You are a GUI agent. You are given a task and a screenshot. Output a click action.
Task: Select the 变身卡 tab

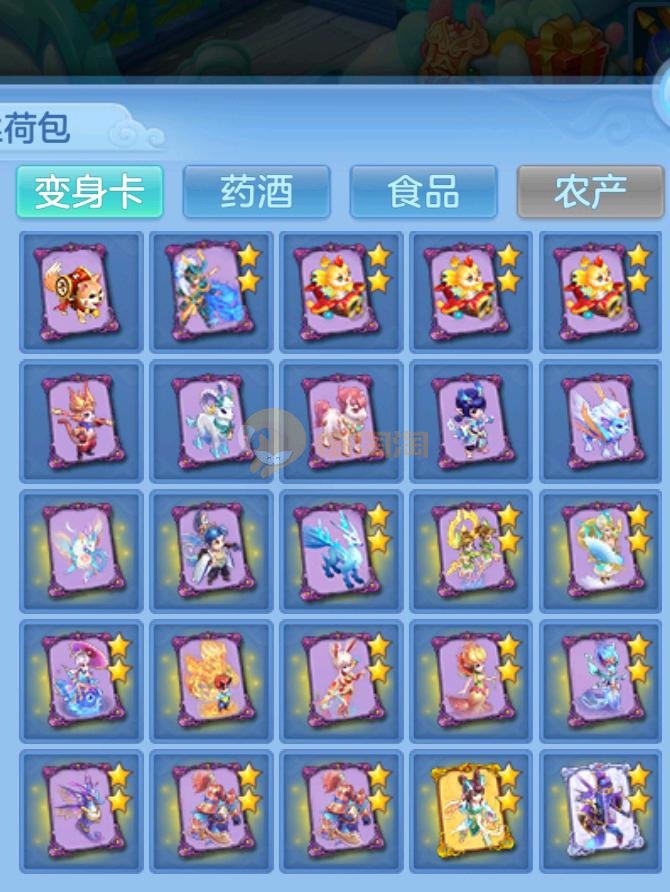click(x=89, y=192)
